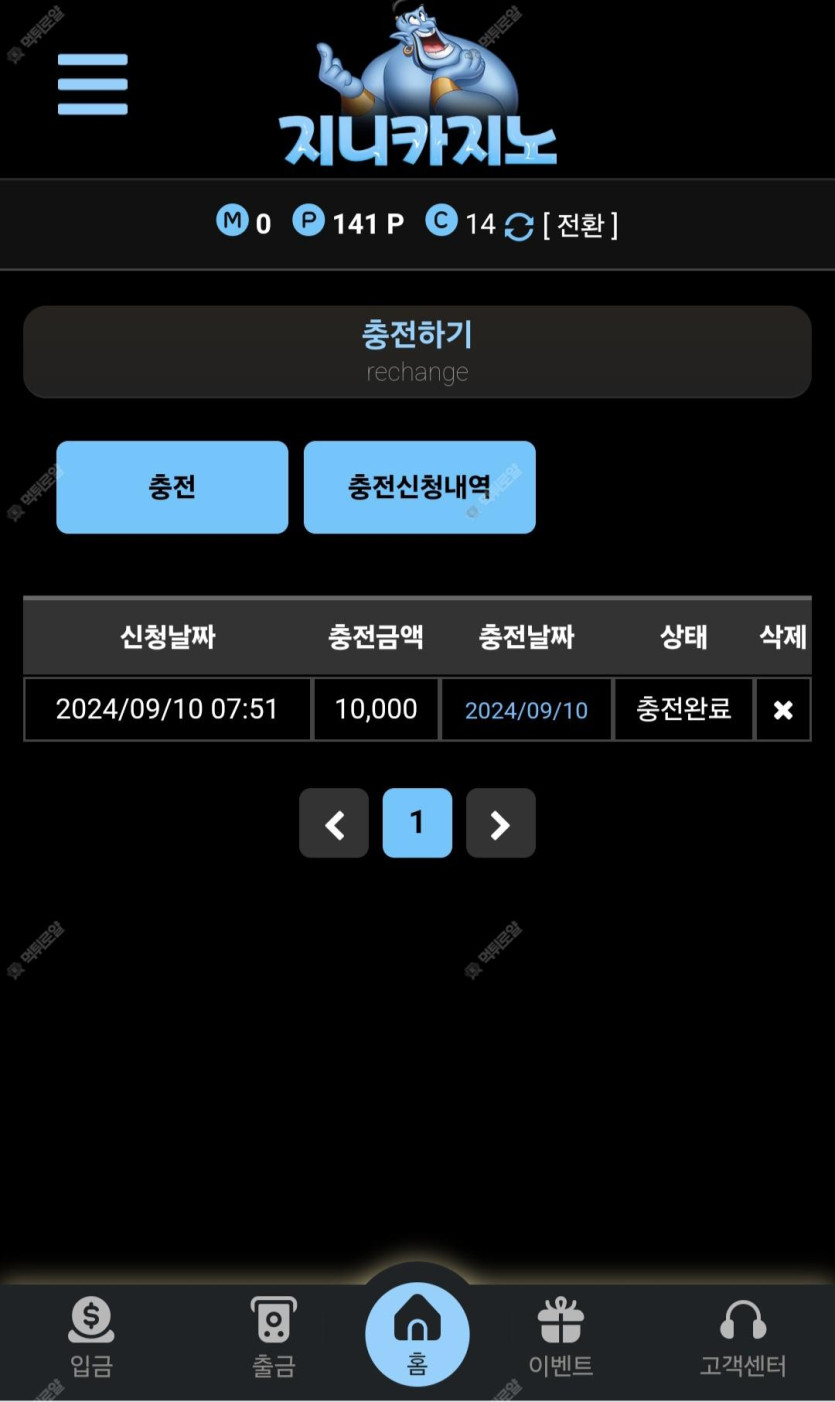Select page 1 in pagination
Screen dimensions: 835x1402
pos(417,823)
